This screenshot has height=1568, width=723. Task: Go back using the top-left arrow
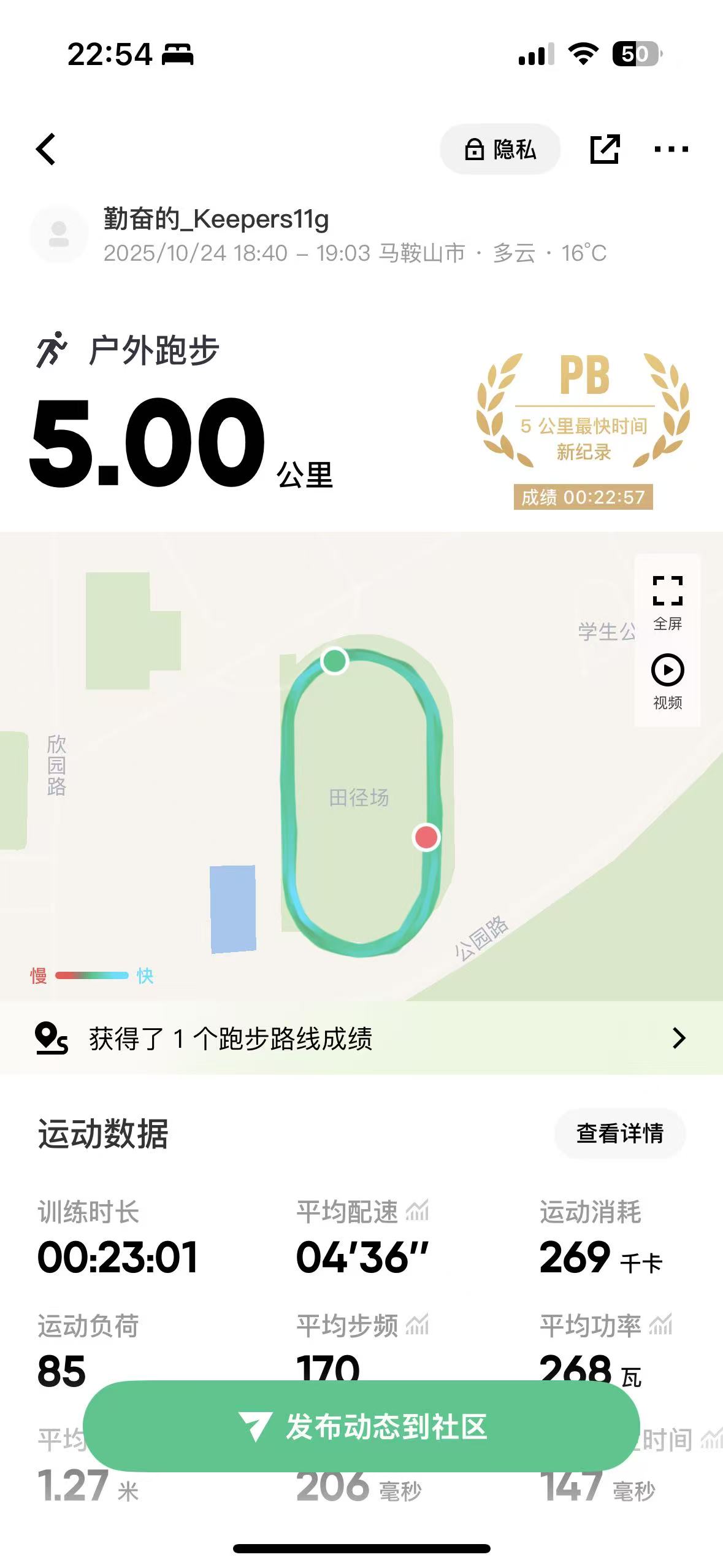[x=46, y=149]
